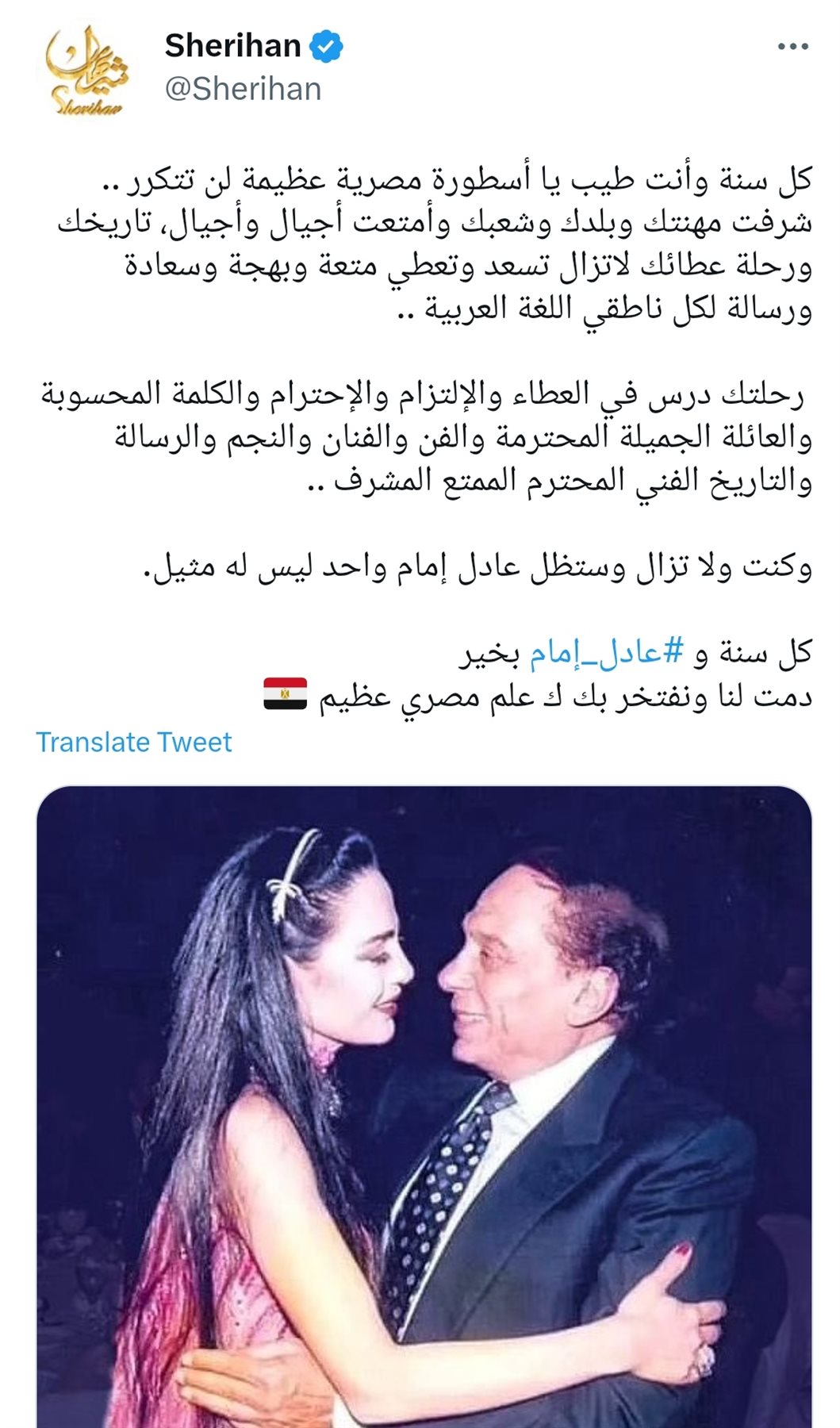
Task: Open the tweet's three-dot overflow menu
Action: 792,47
